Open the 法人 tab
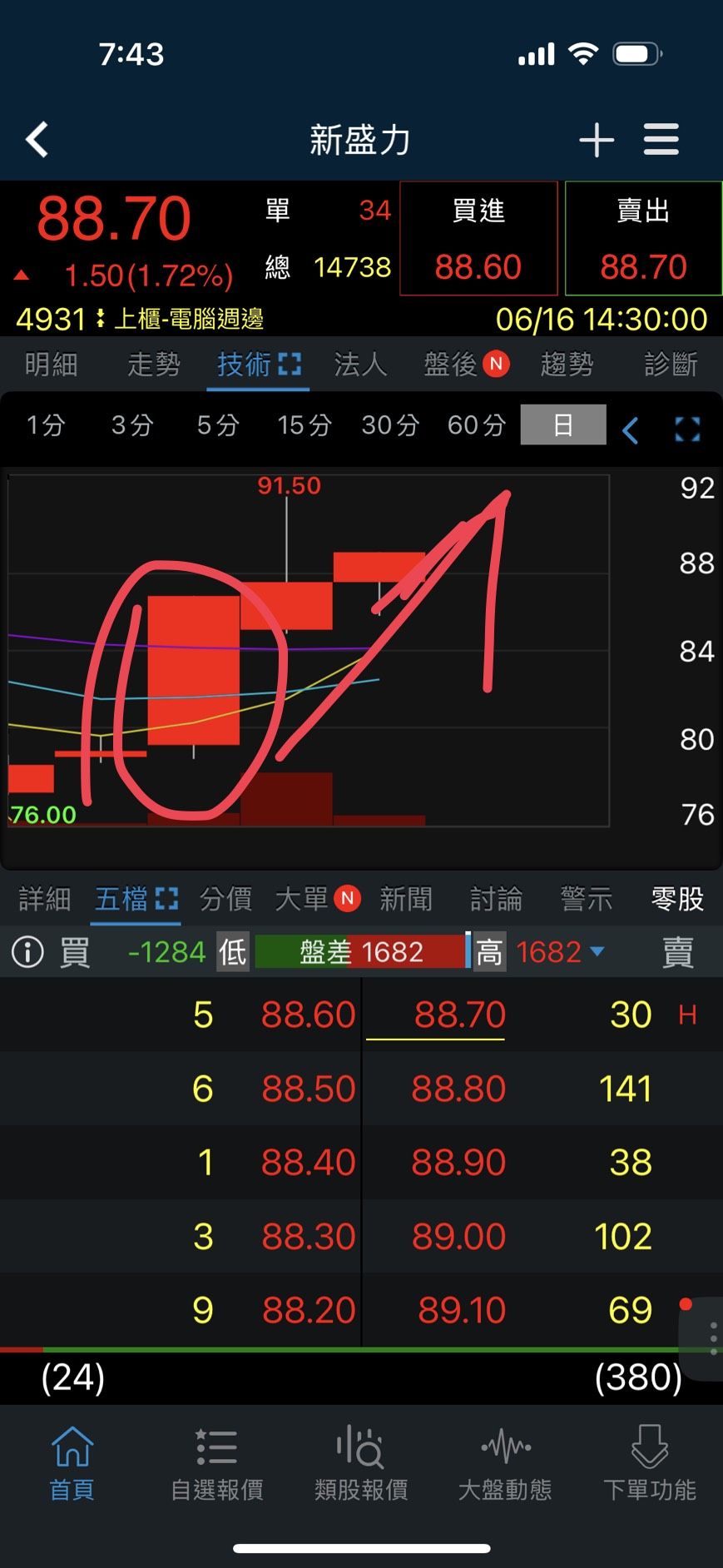723x1568 pixels. pyautogui.click(x=360, y=365)
